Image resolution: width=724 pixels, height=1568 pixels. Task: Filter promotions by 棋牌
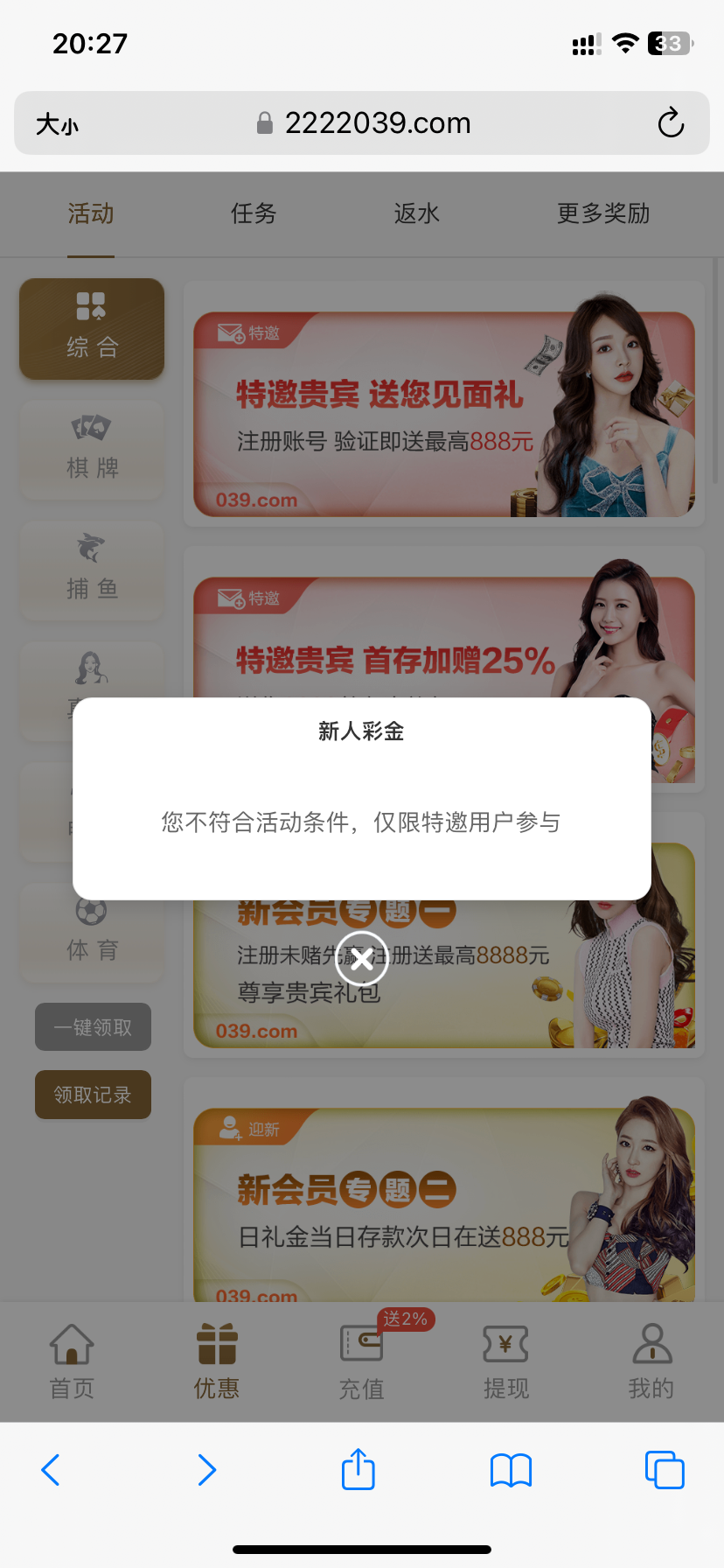click(92, 451)
